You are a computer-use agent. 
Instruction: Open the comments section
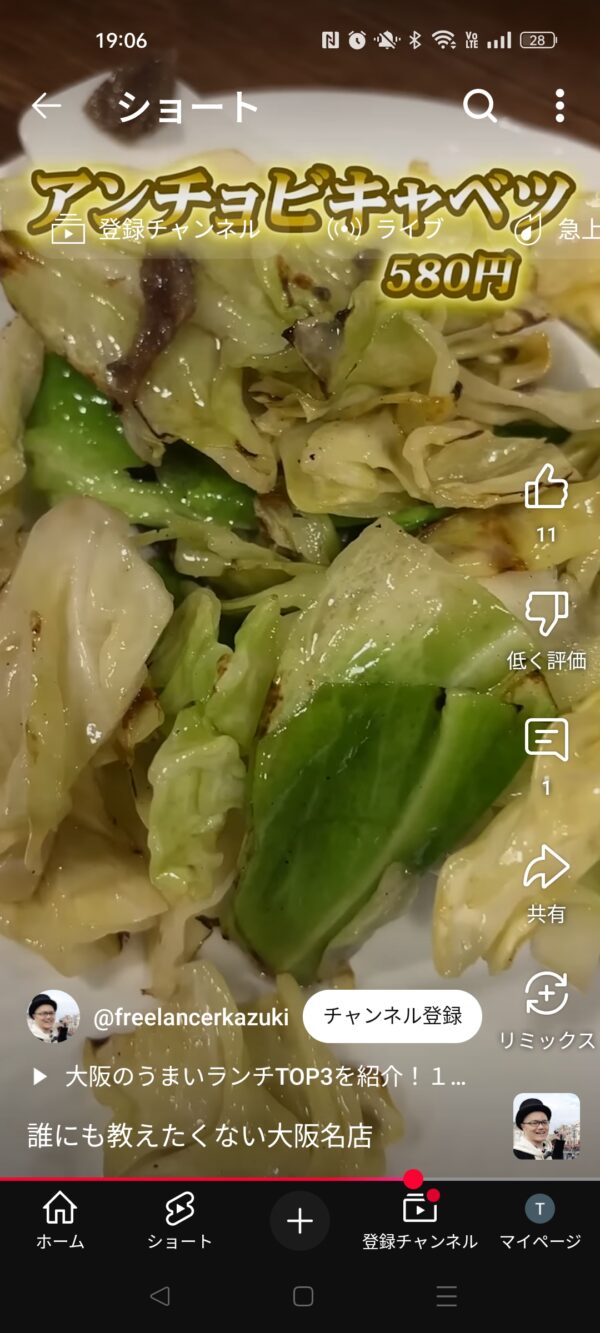click(x=546, y=742)
